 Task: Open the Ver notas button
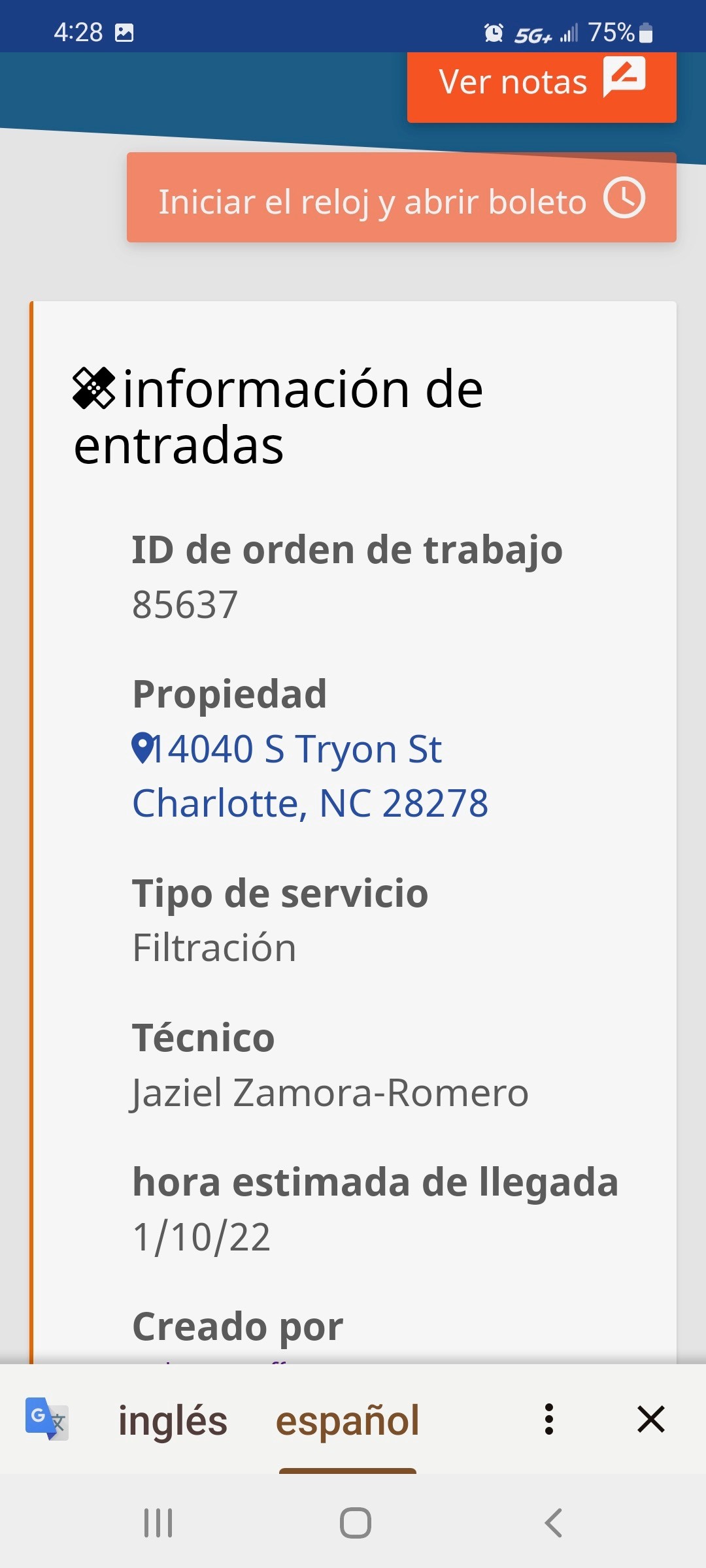[x=541, y=86]
